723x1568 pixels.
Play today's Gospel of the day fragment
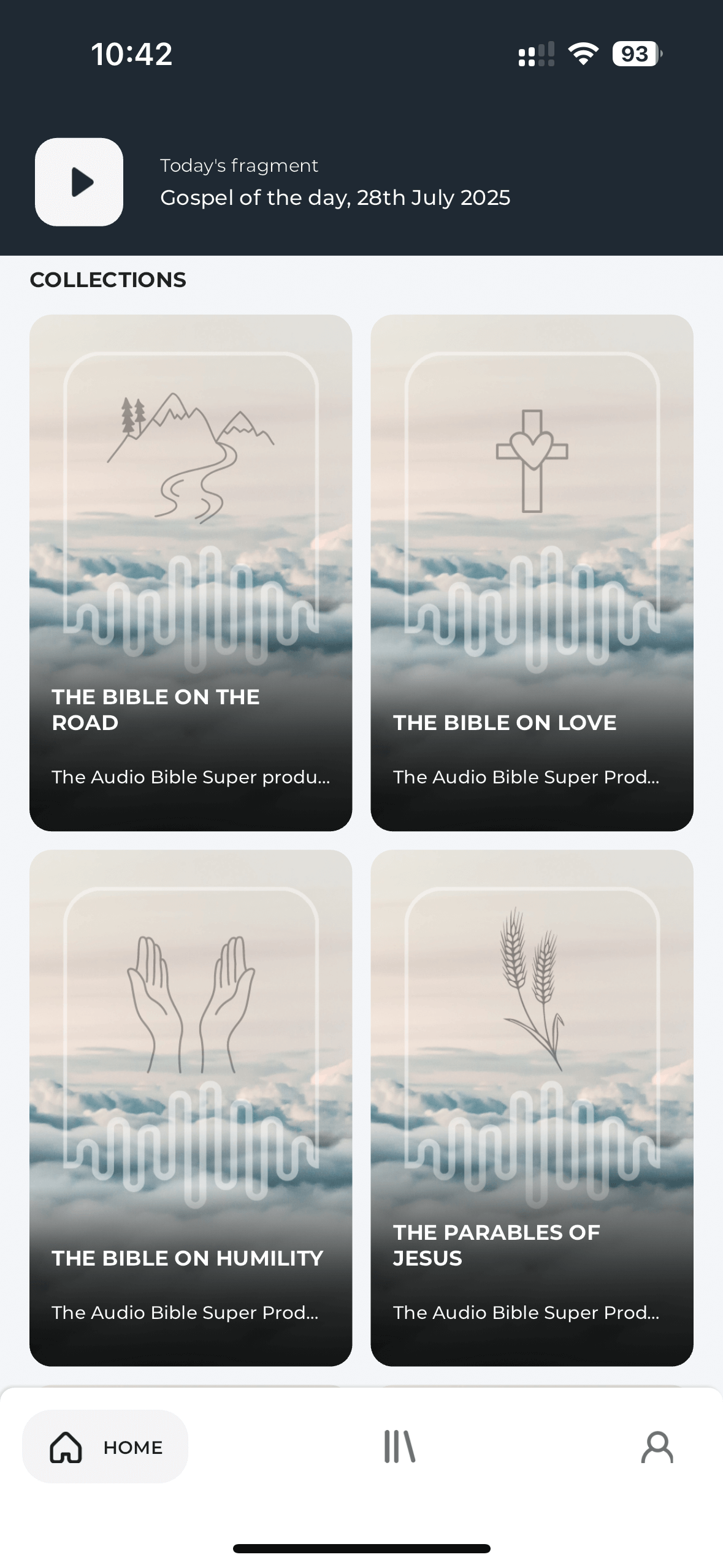(x=79, y=182)
